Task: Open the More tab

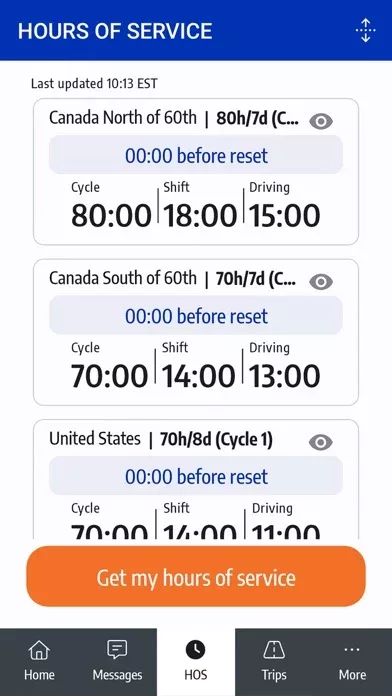Action: click(352, 662)
